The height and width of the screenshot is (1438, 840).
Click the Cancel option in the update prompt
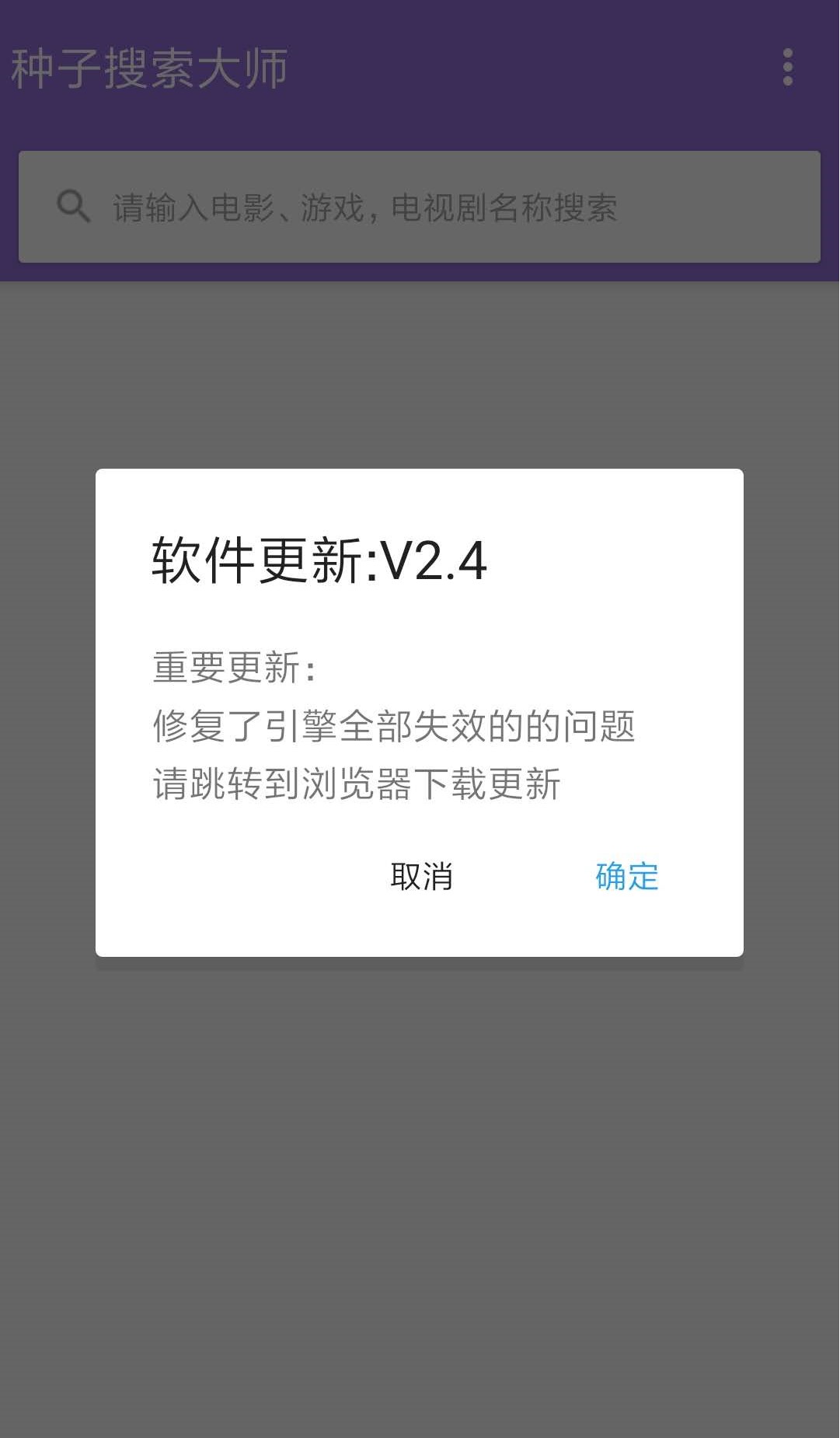tap(420, 877)
